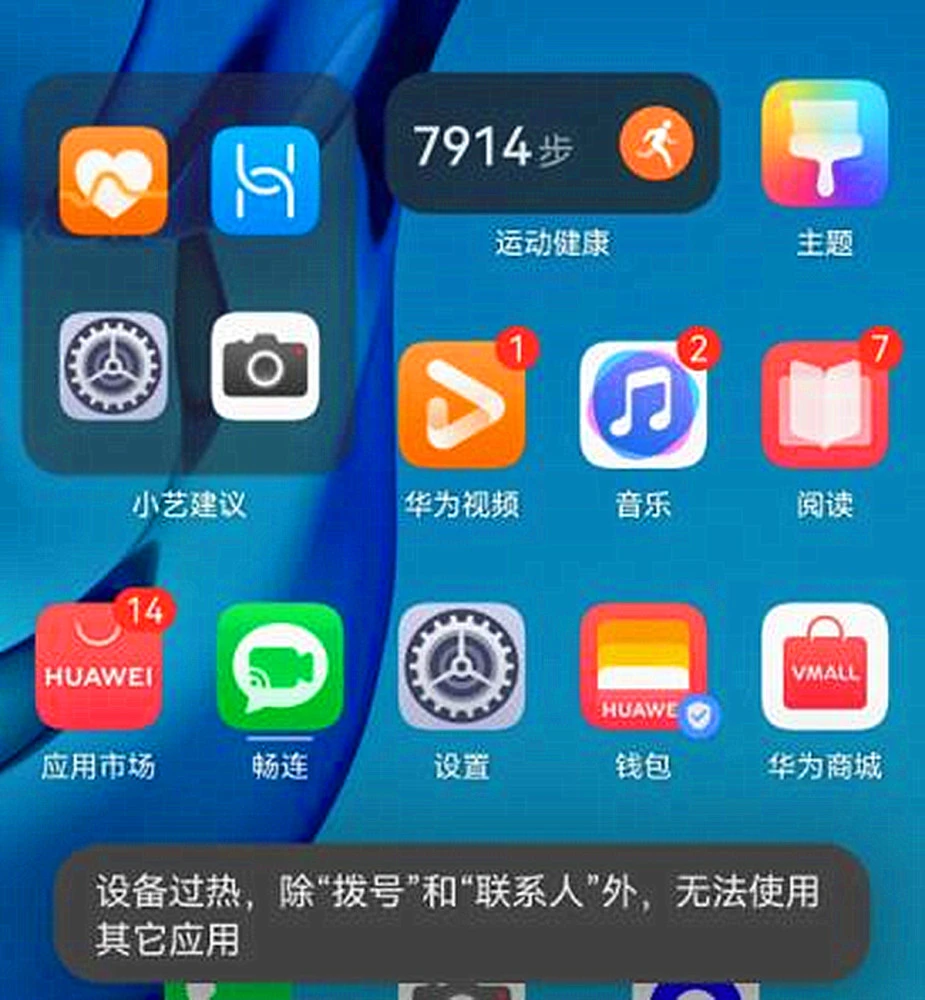This screenshot has width=925, height=1000.
Task: Open the Huawei Health app in suggestions folder
Action: (113, 181)
